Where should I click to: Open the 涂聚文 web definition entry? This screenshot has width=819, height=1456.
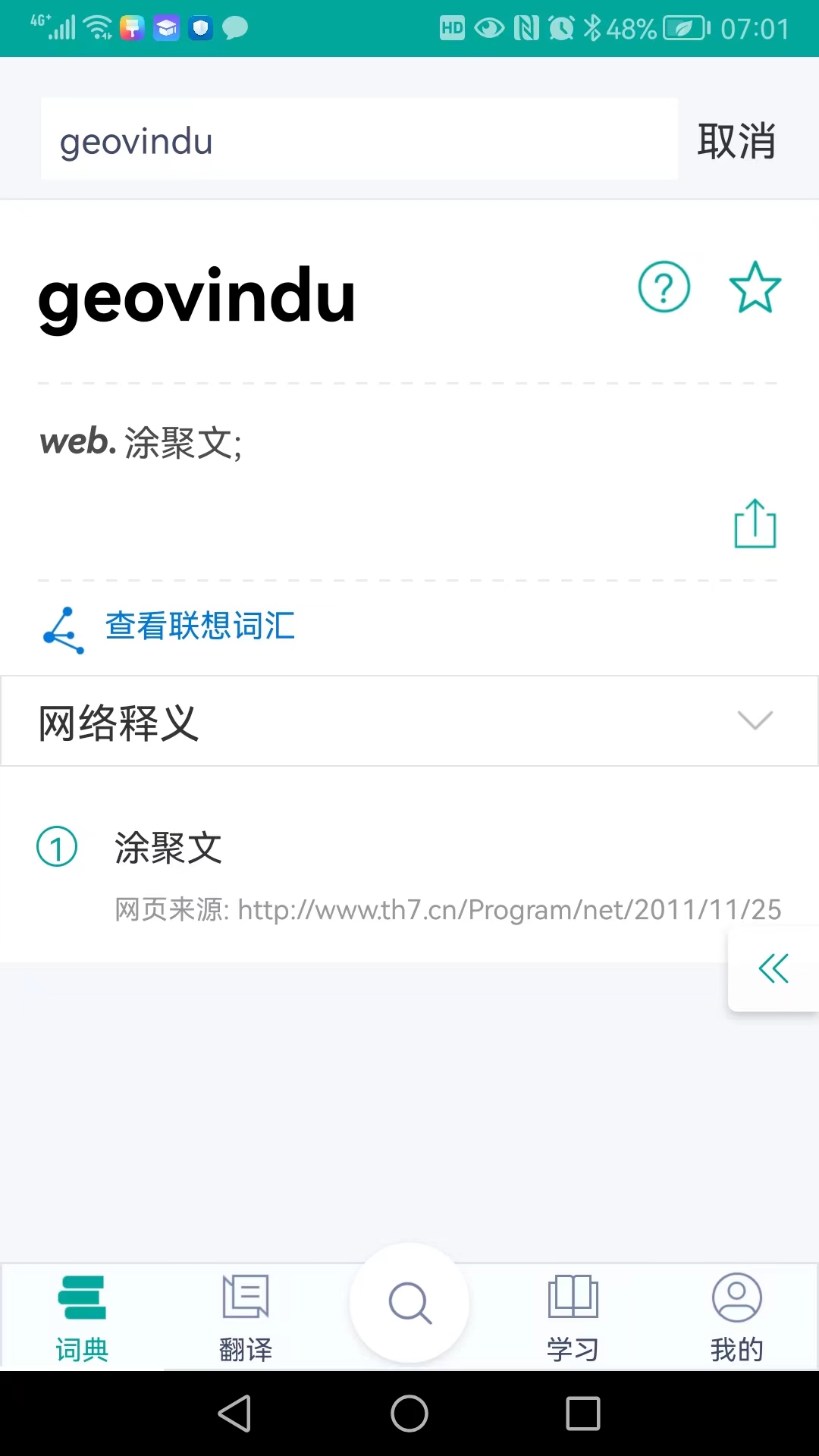168,848
